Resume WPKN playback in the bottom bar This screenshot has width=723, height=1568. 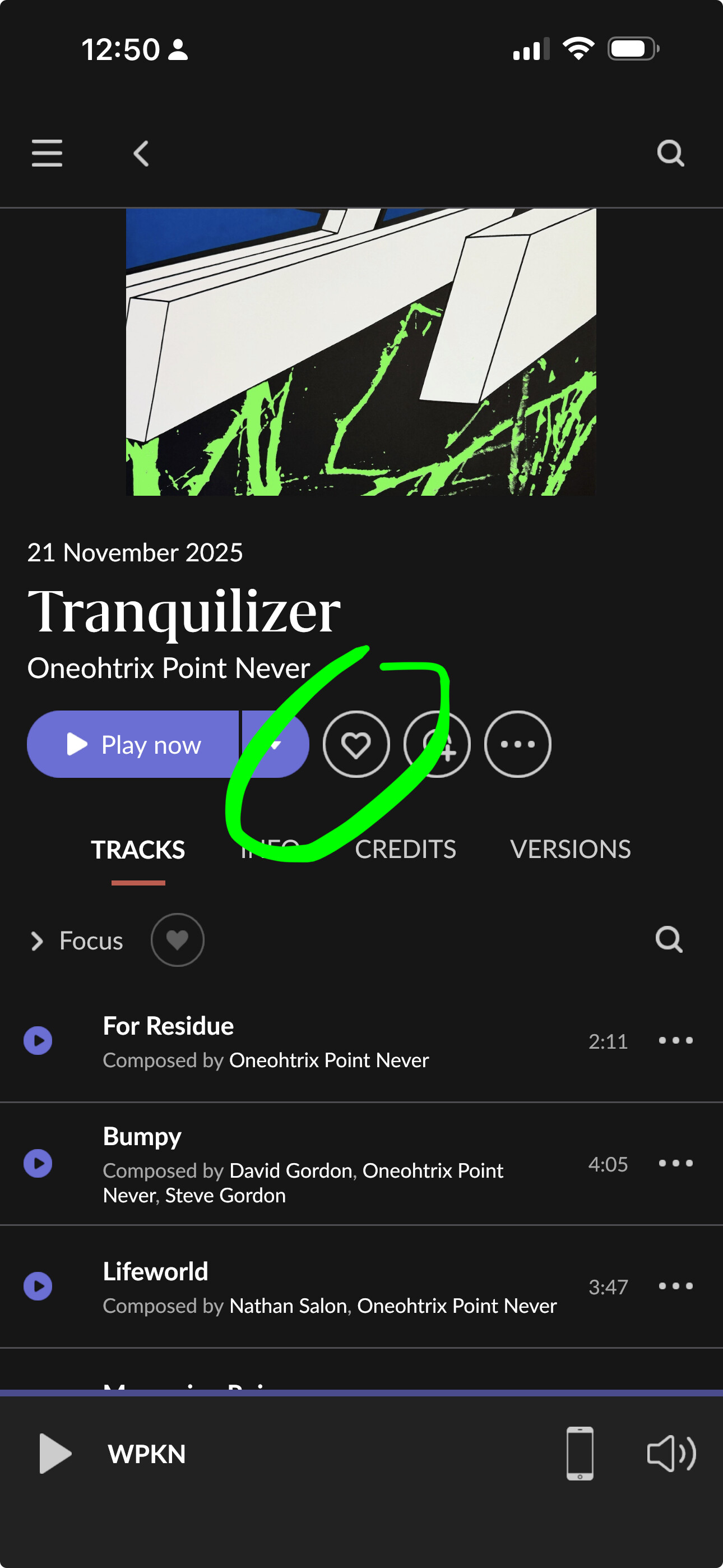pyautogui.click(x=55, y=1454)
